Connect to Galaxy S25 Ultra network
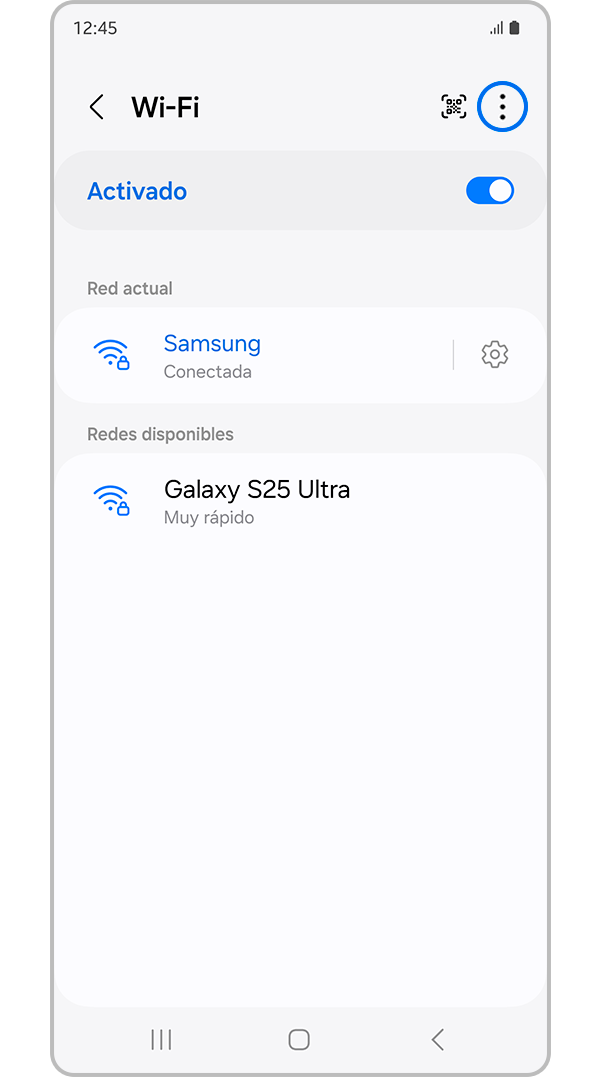This screenshot has width=600, height=1077. tap(256, 501)
